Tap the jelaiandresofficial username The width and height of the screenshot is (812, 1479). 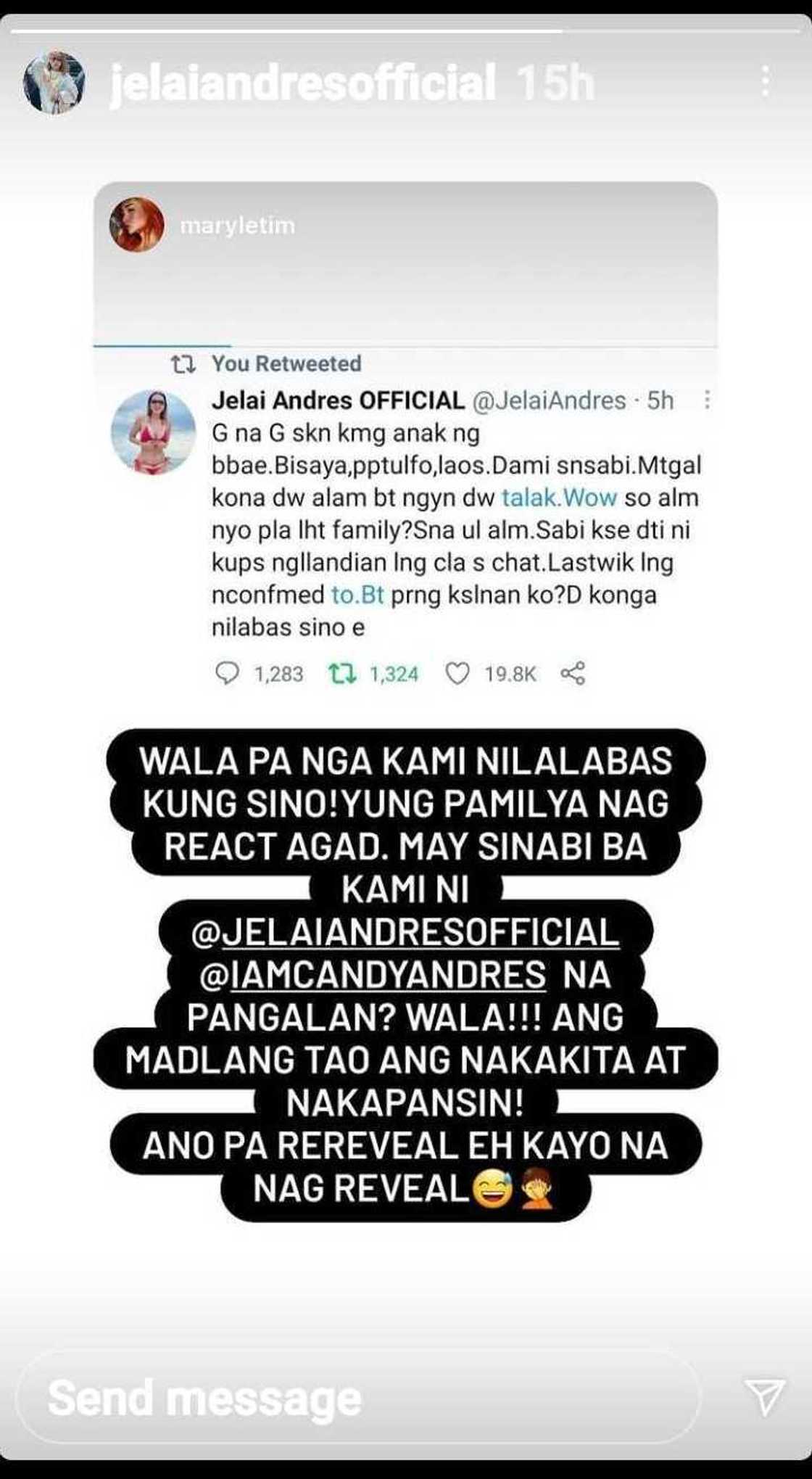pyautogui.click(x=302, y=83)
